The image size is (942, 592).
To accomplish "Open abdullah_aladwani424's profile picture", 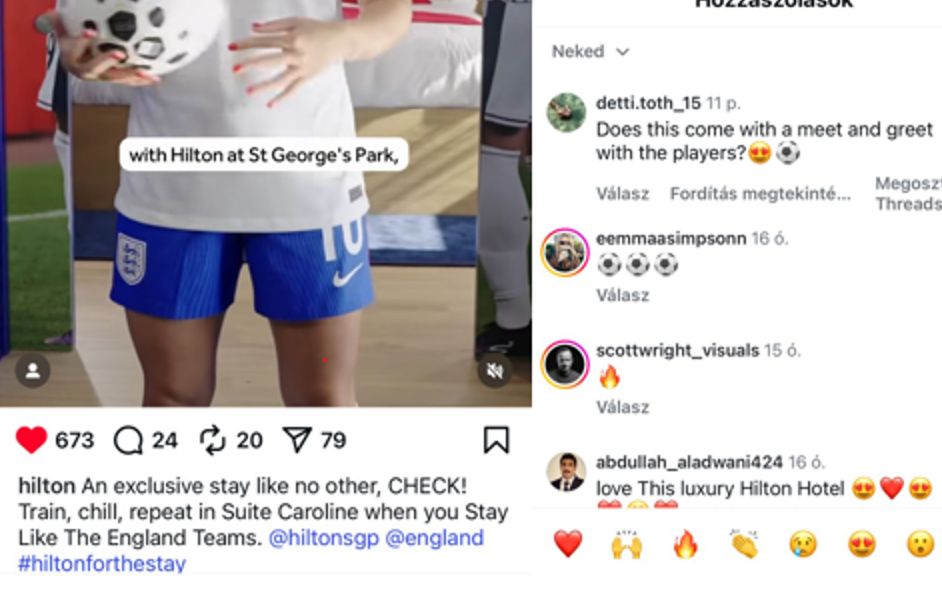I will point(566,471).
